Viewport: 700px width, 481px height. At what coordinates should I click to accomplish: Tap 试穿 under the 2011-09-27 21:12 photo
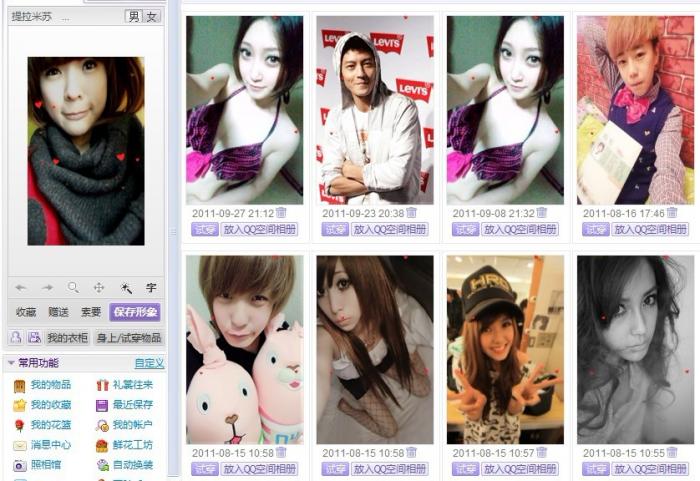[204, 229]
